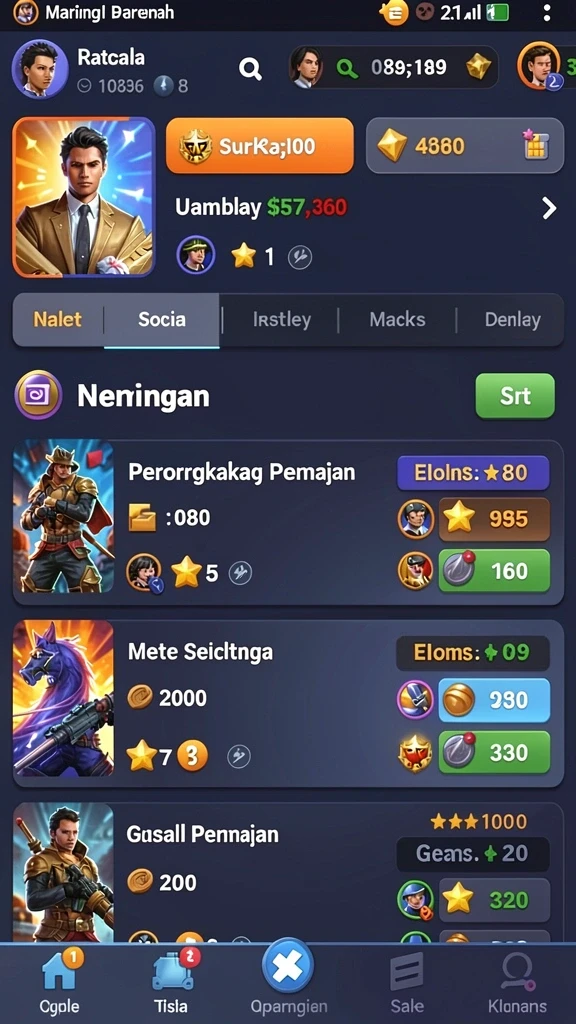Open the Mete Seicltnga card
576x1024 pixels.
pos(288,703)
